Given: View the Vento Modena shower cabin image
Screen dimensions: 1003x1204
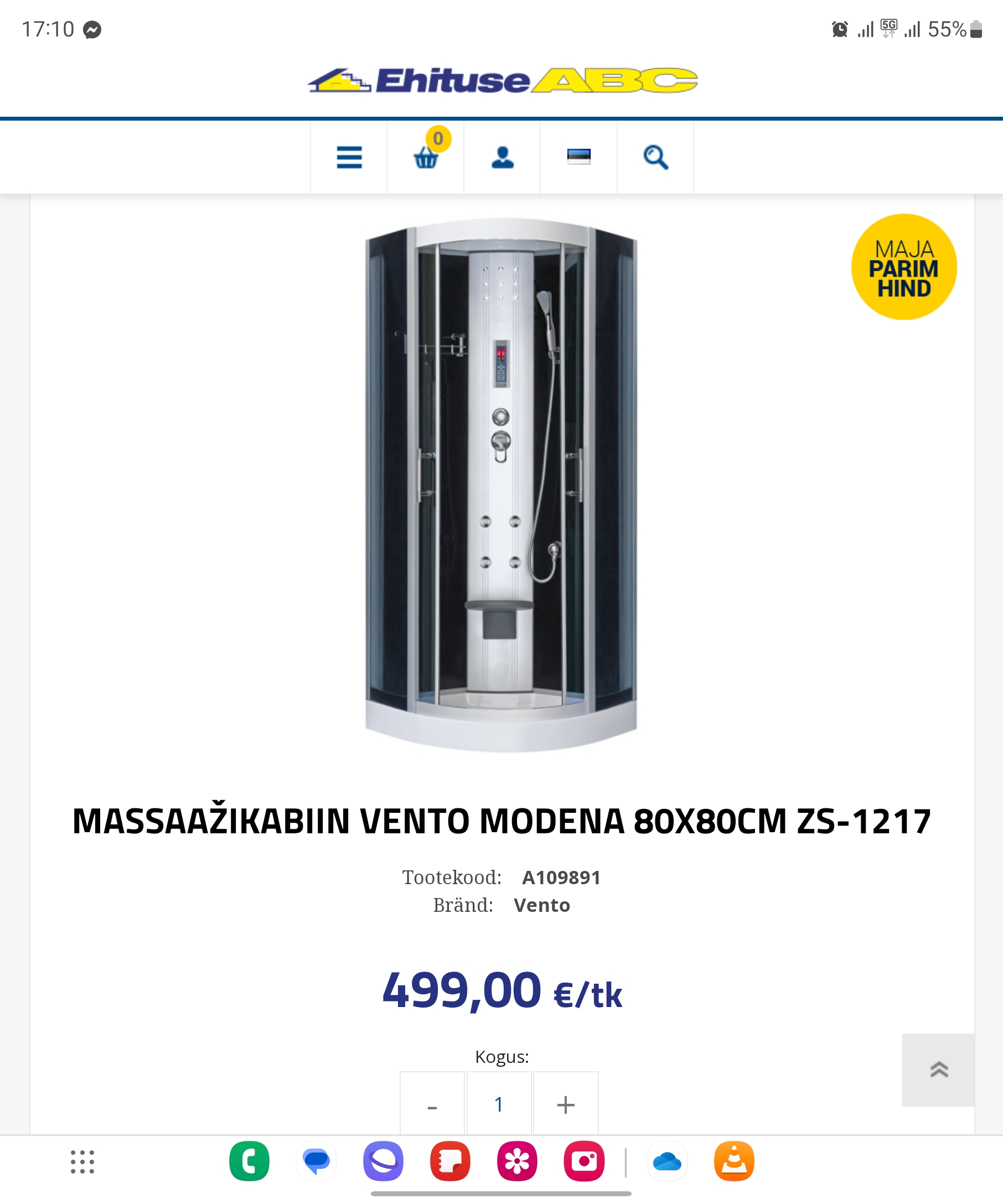Looking at the screenshot, I should 501,485.
